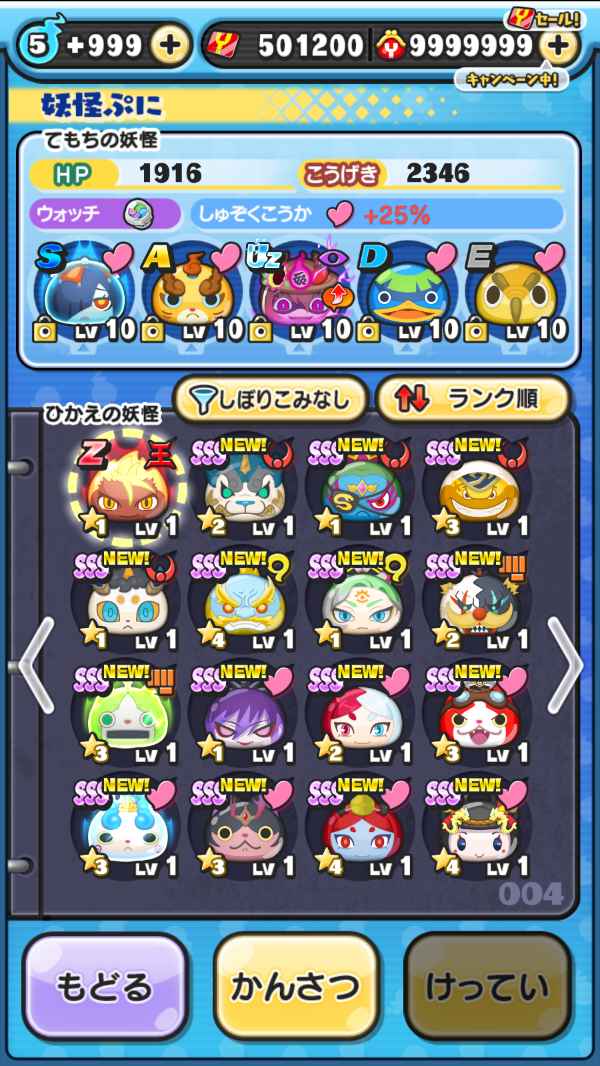Screen dimensions: 600x1066
Task: Confirm with けってい button
Action: [487, 988]
